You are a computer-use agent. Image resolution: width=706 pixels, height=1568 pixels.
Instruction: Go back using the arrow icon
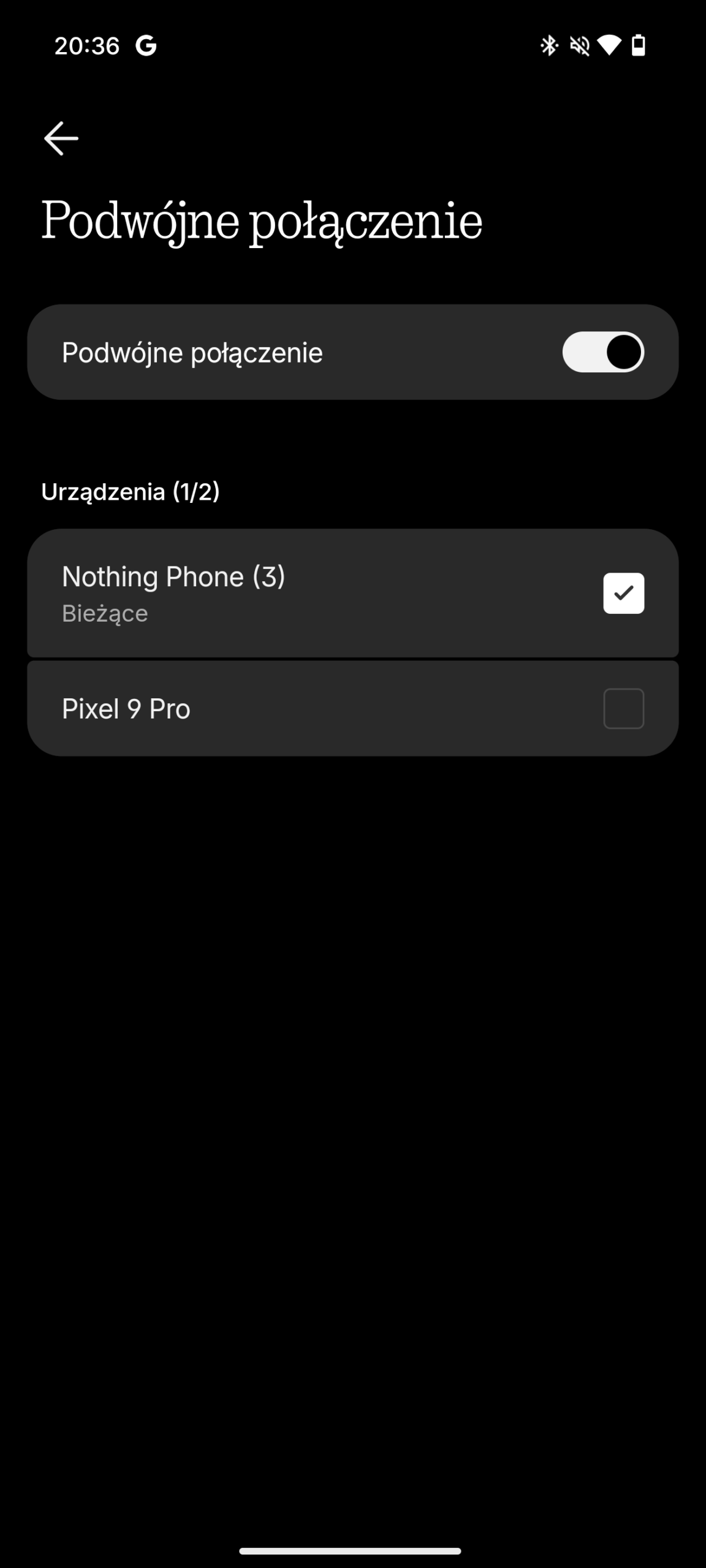(x=61, y=138)
